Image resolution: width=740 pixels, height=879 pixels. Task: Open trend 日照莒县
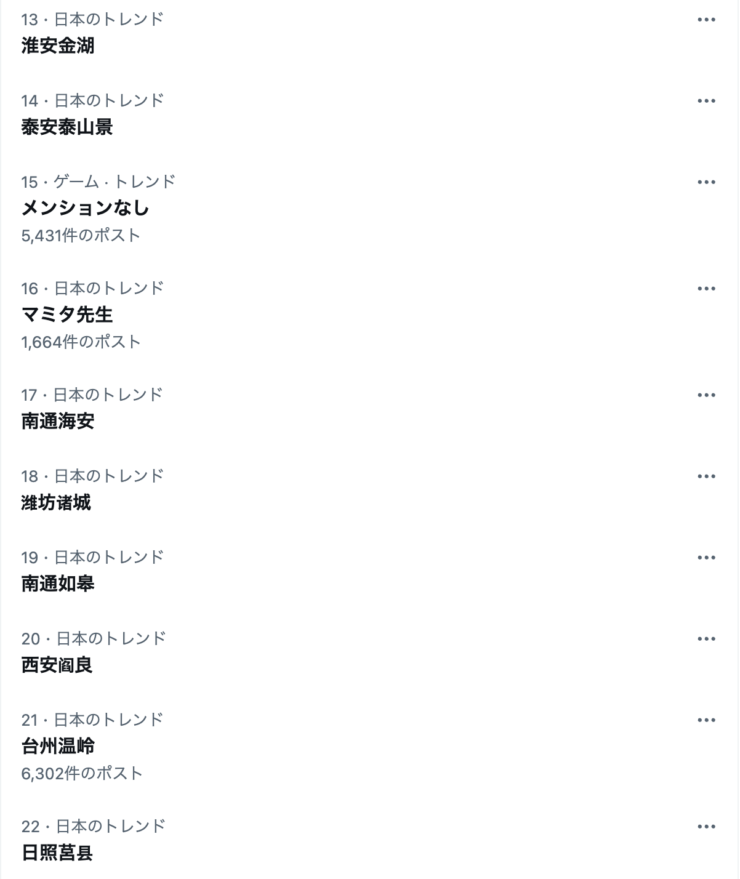point(58,853)
